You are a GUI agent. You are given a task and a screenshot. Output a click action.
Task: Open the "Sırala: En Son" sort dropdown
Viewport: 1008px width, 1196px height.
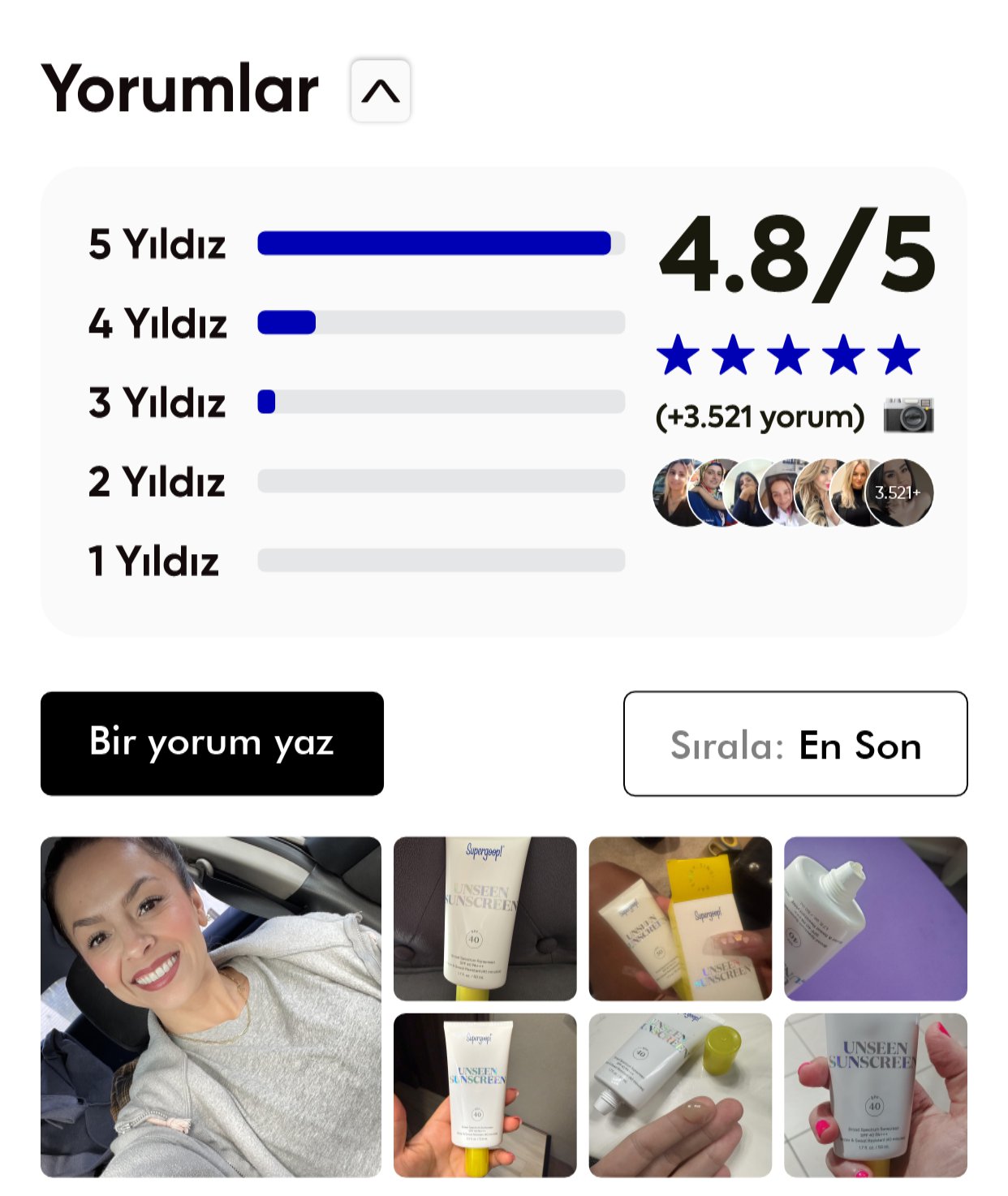click(795, 744)
